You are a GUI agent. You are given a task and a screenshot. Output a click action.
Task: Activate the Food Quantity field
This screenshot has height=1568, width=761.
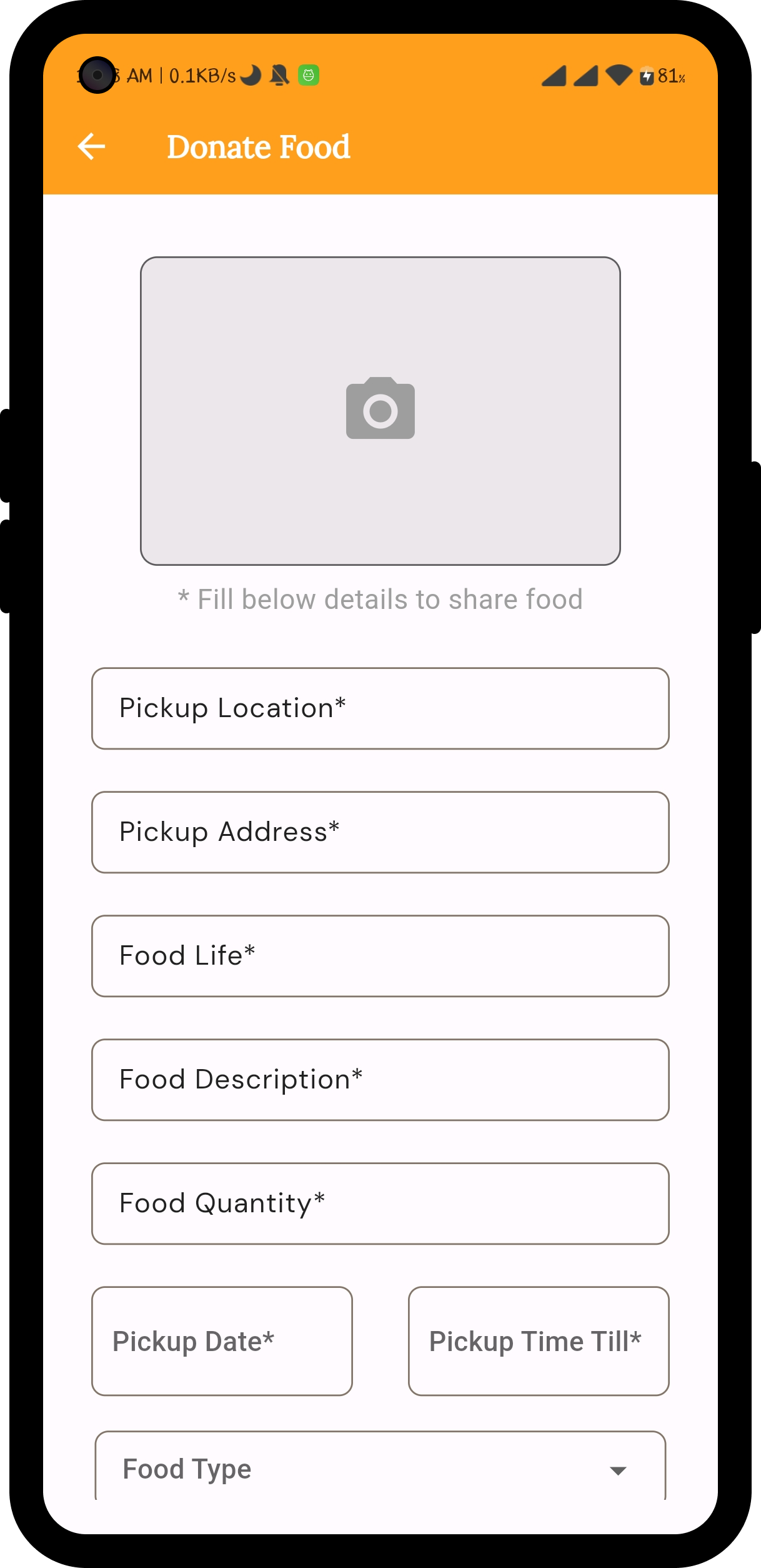(380, 1204)
